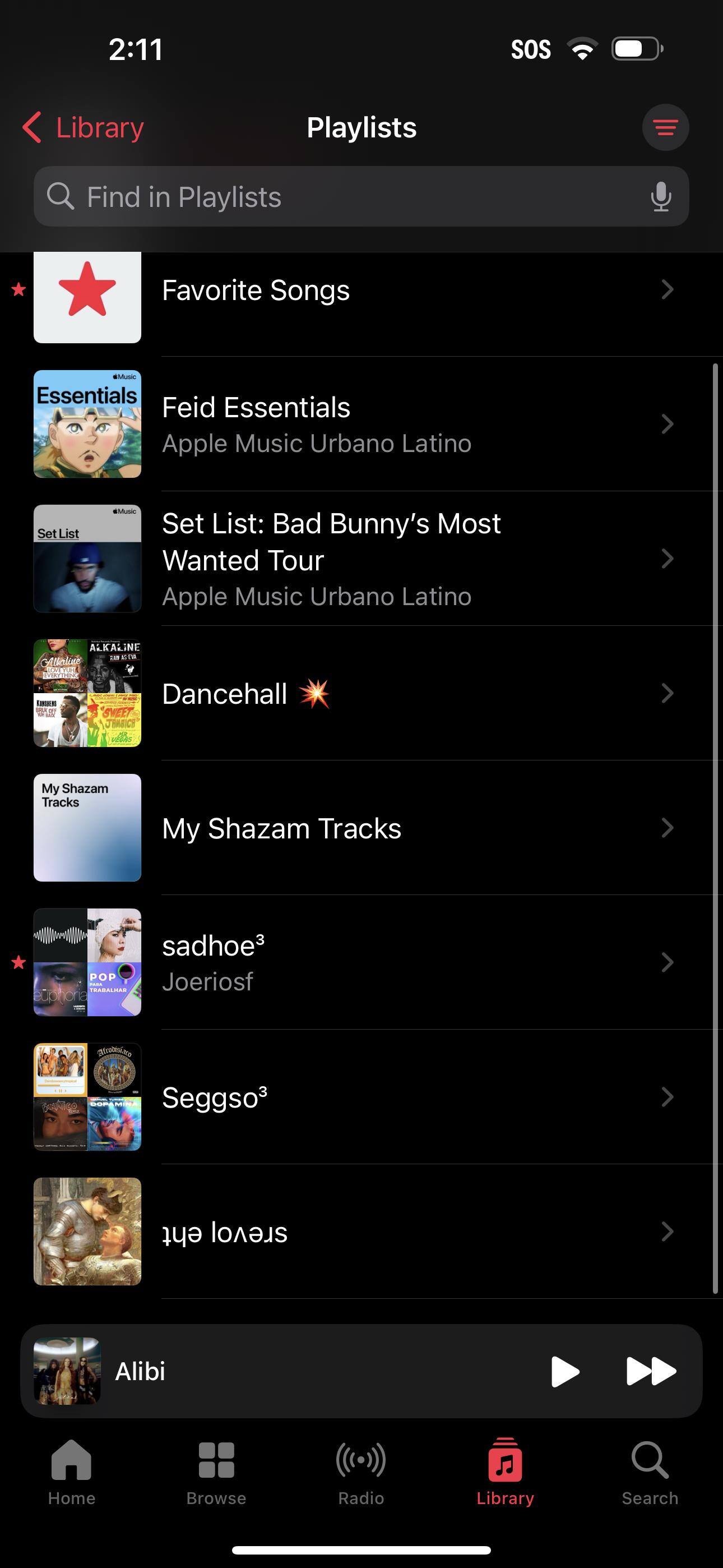Open the Seggso³ playlist

(365, 1097)
